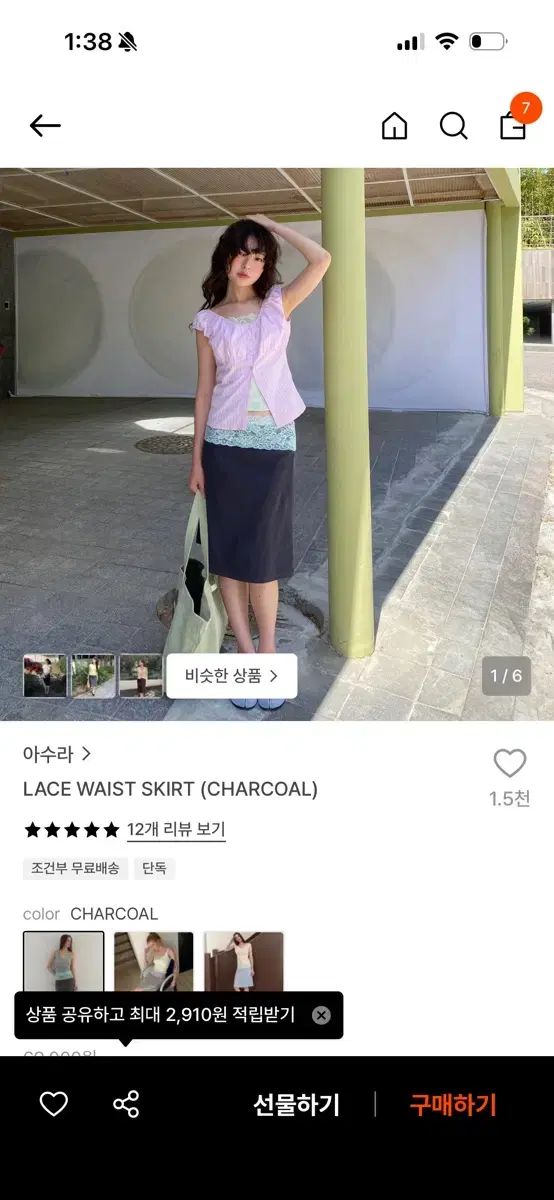The width and height of the screenshot is (554, 1200).
Task: Open the 아수라 brand page
Action: click(58, 753)
